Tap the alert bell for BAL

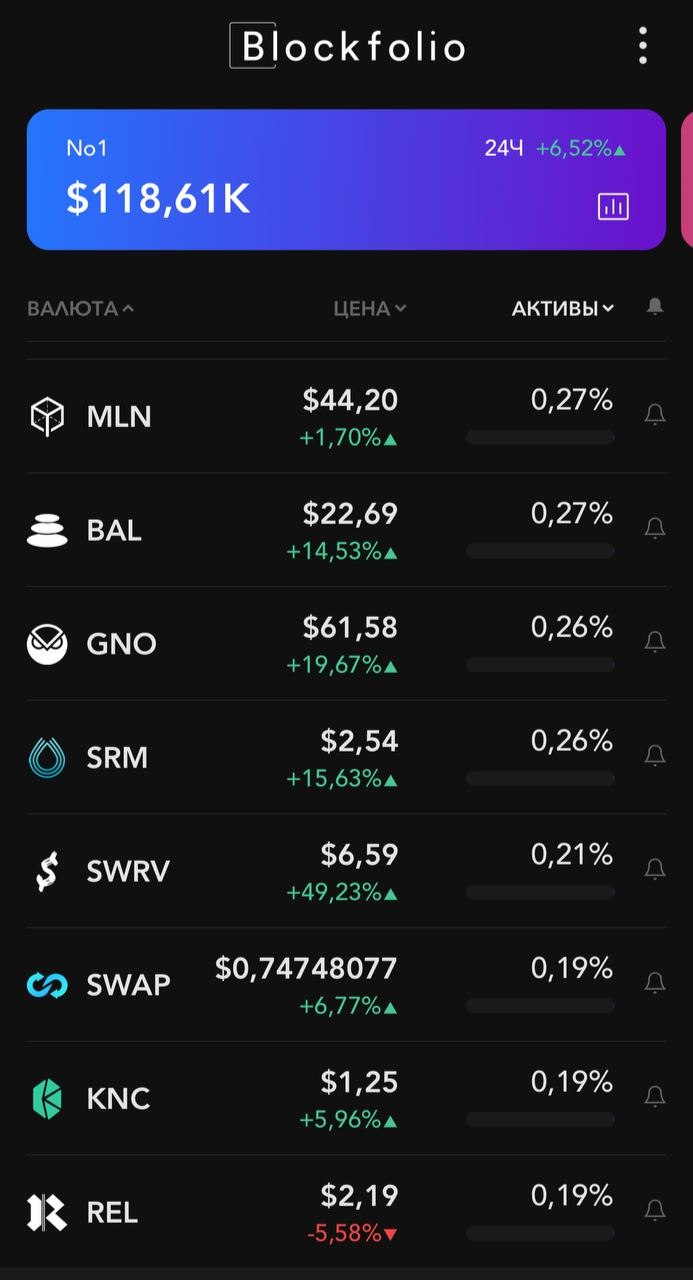(x=655, y=528)
